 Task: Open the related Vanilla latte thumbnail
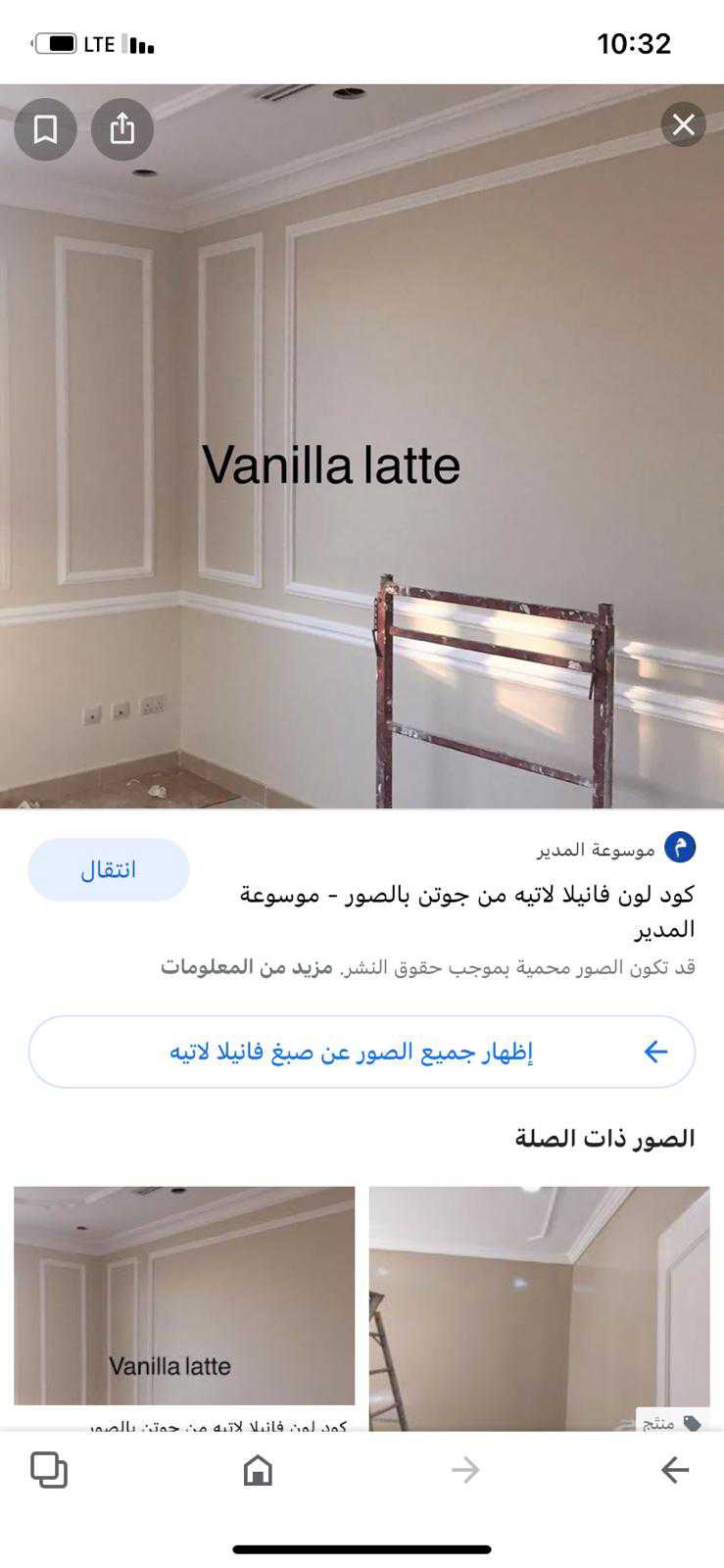click(184, 1296)
